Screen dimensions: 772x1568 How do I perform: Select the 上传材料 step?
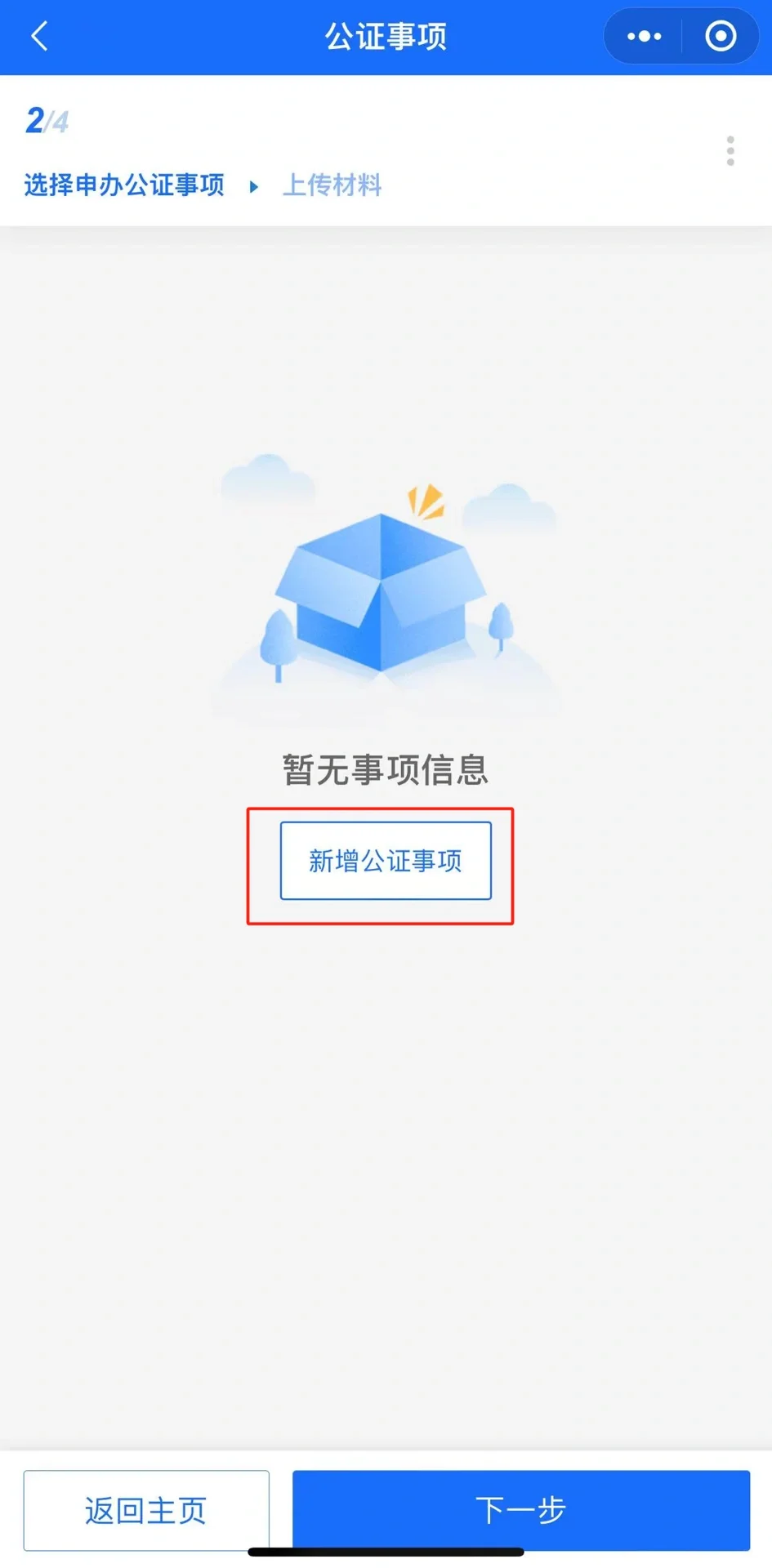point(332,185)
